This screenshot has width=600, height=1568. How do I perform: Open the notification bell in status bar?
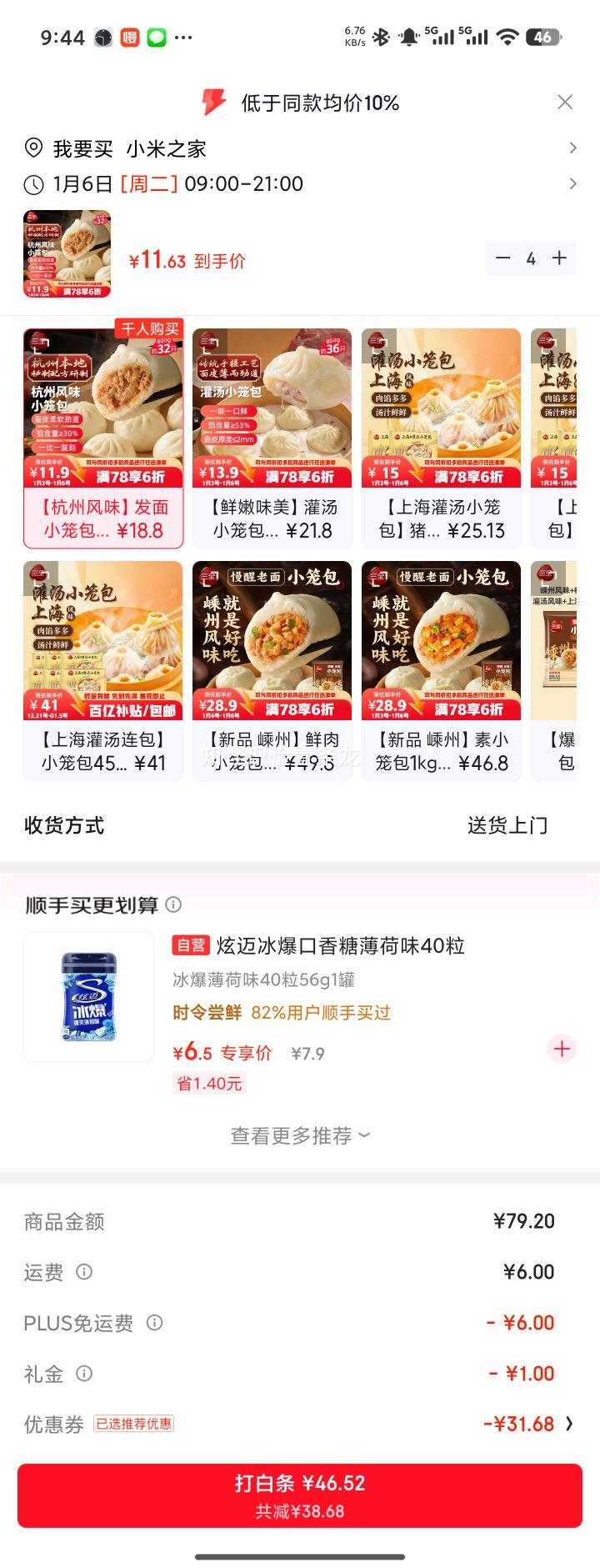409,34
